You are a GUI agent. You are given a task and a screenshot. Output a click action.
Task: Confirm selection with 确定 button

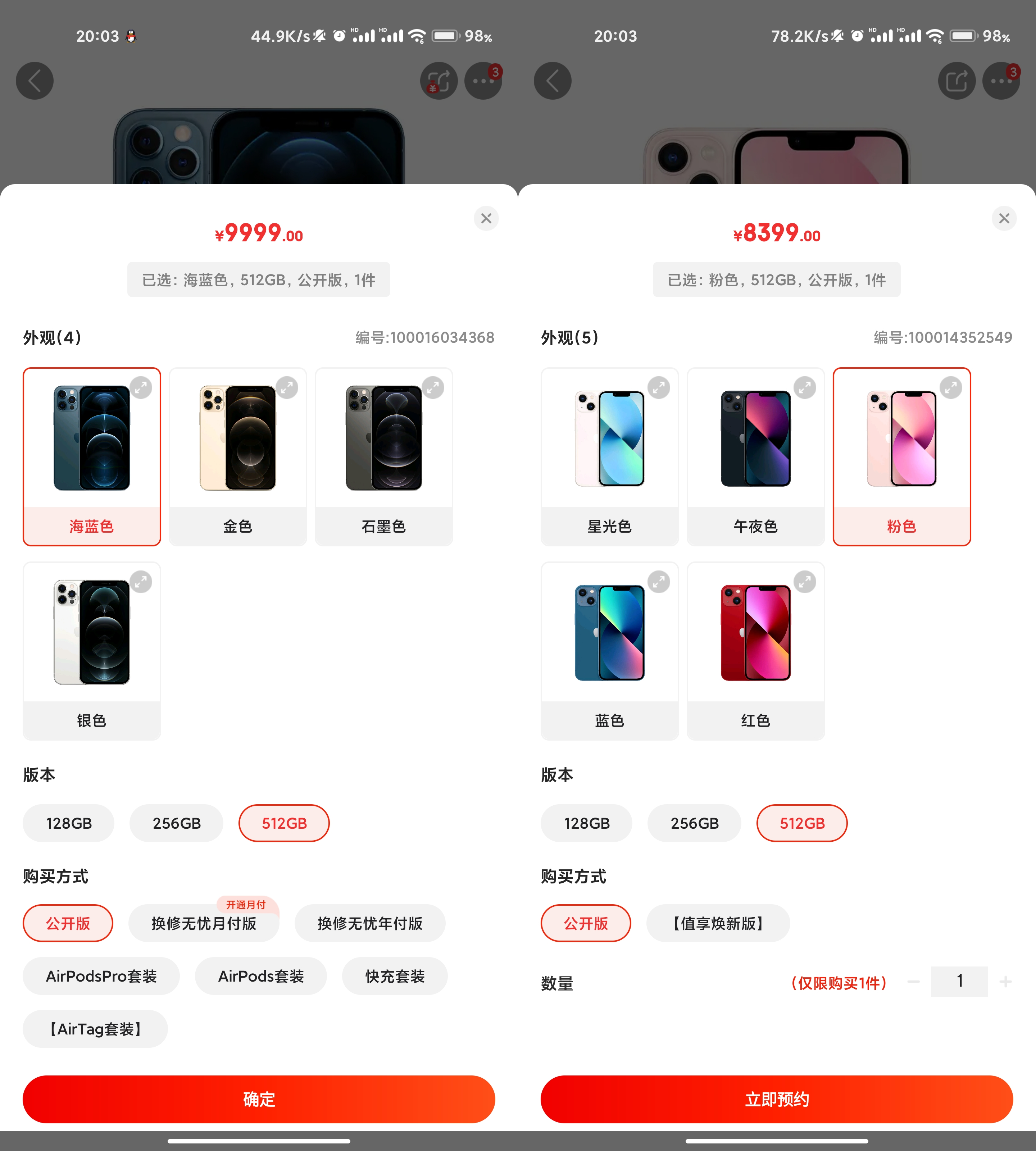click(259, 1099)
